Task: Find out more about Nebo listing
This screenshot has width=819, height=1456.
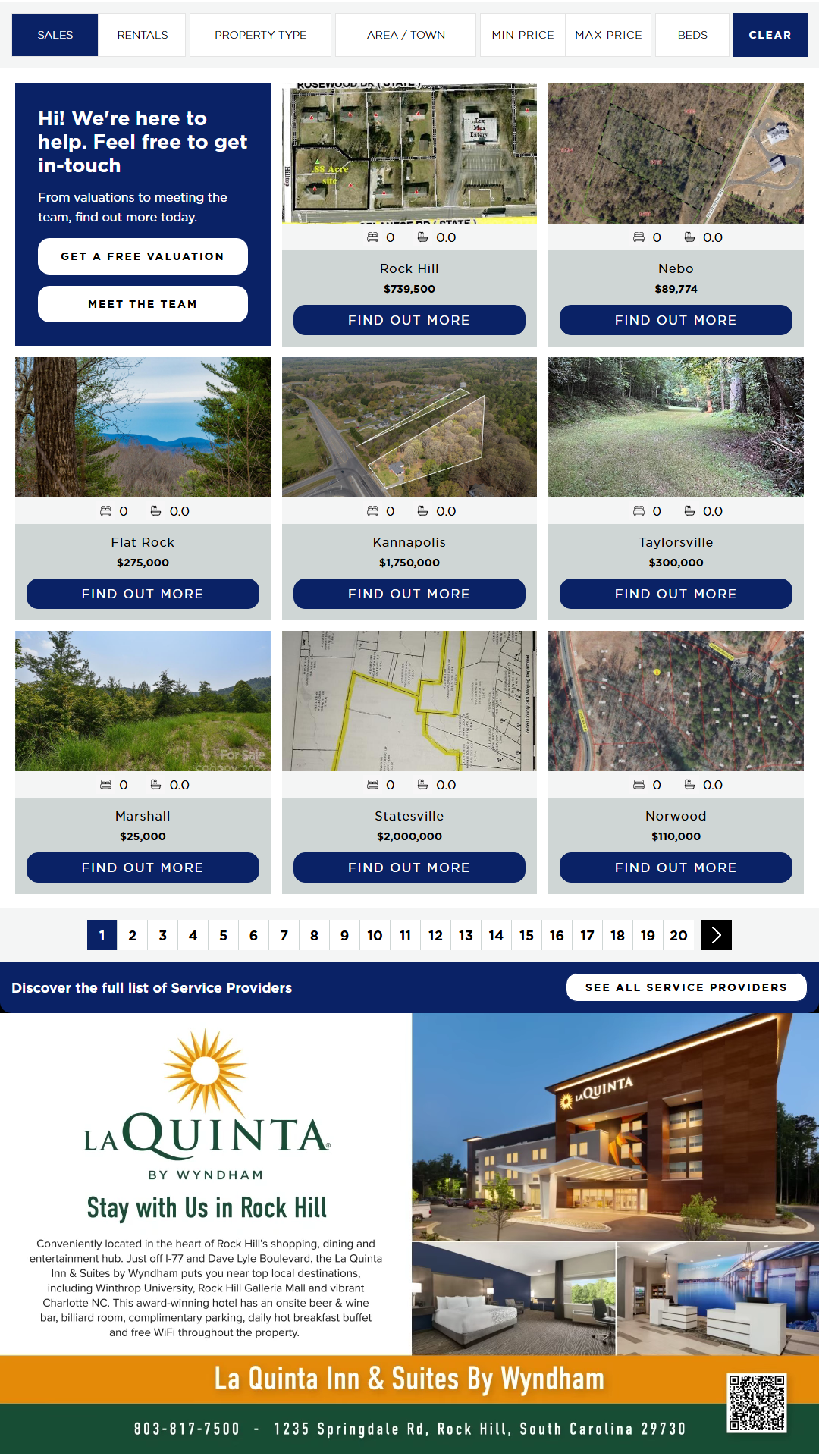Action: coord(676,320)
